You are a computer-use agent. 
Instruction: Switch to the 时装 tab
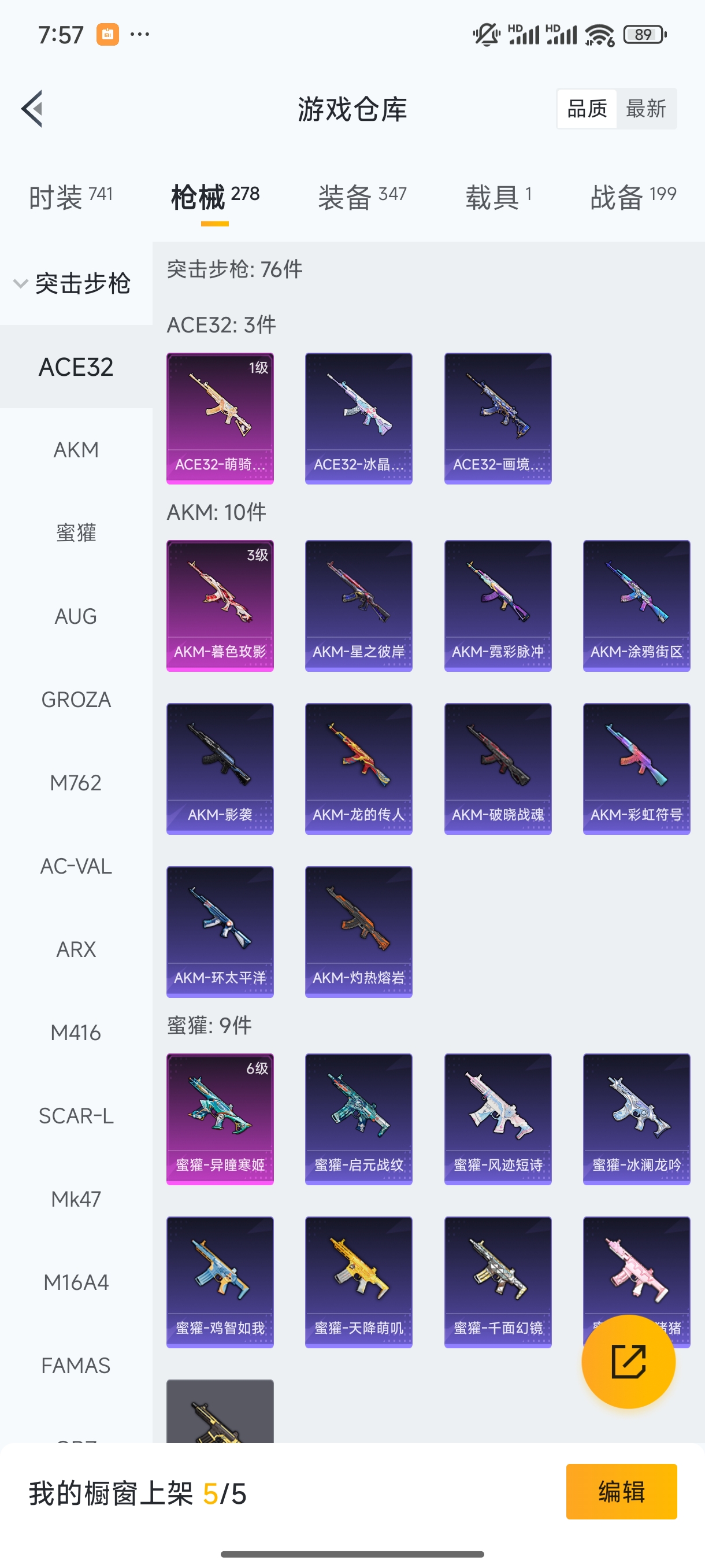coord(70,197)
